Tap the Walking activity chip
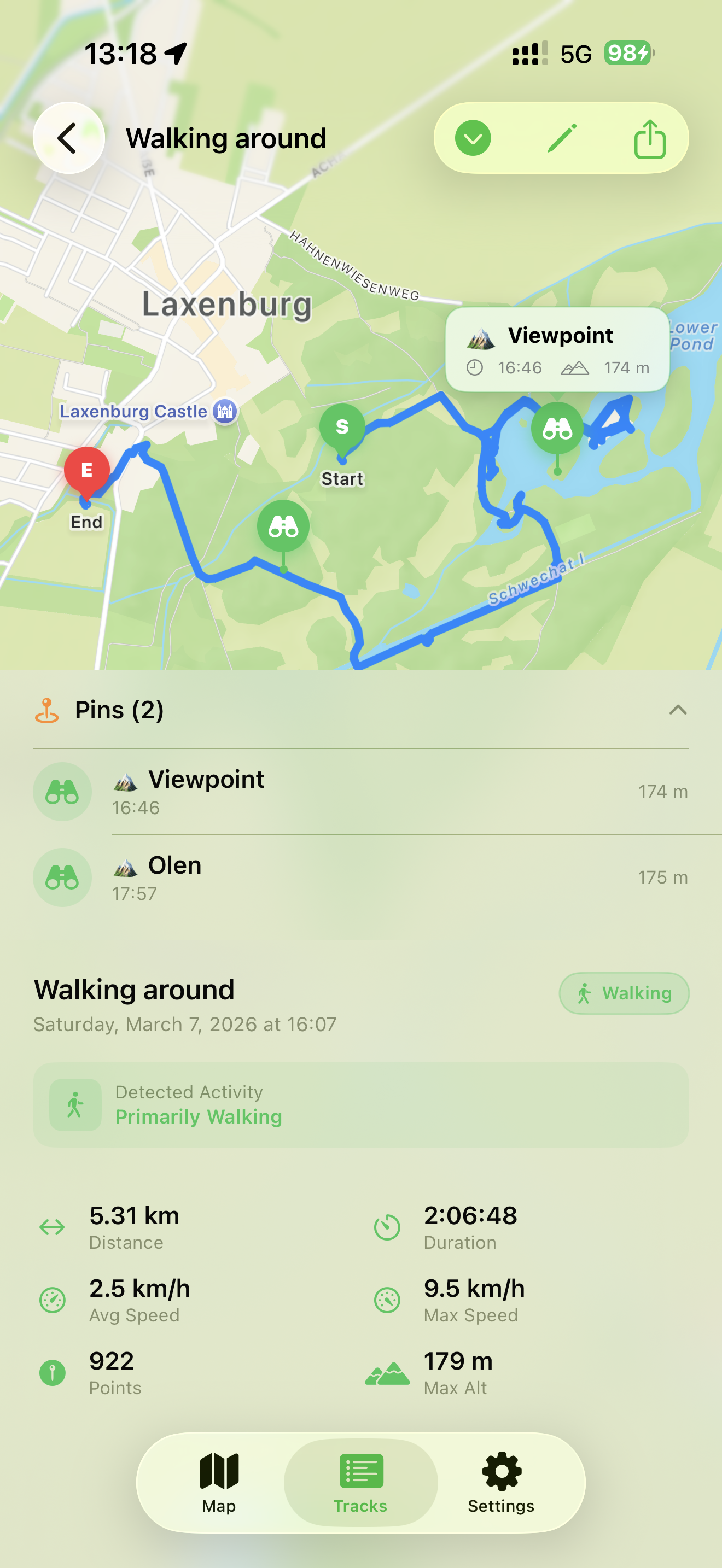Image resolution: width=722 pixels, height=1568 pixels. pos(624,993)
